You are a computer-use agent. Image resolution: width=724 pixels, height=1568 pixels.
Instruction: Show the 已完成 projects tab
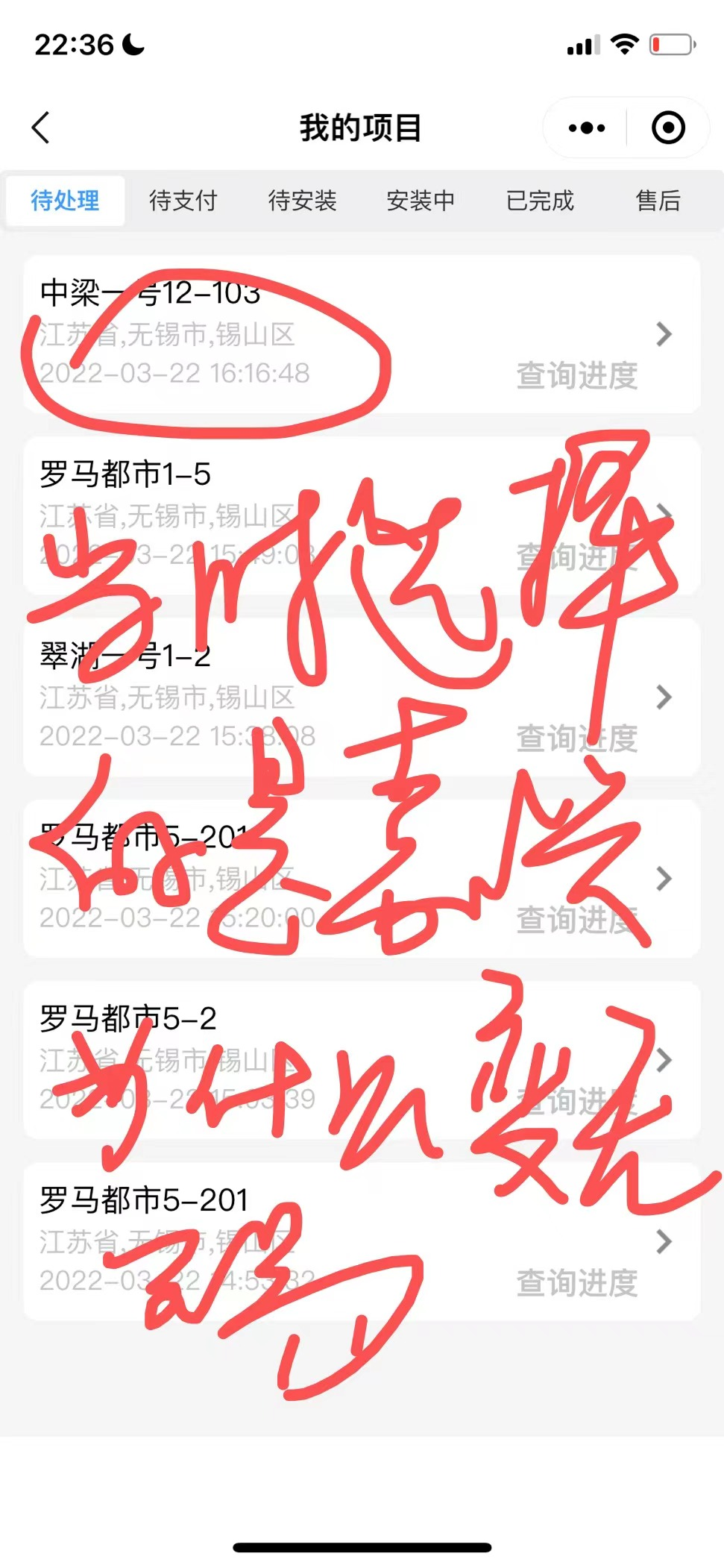pyautogui.click(x=540, y=201)
